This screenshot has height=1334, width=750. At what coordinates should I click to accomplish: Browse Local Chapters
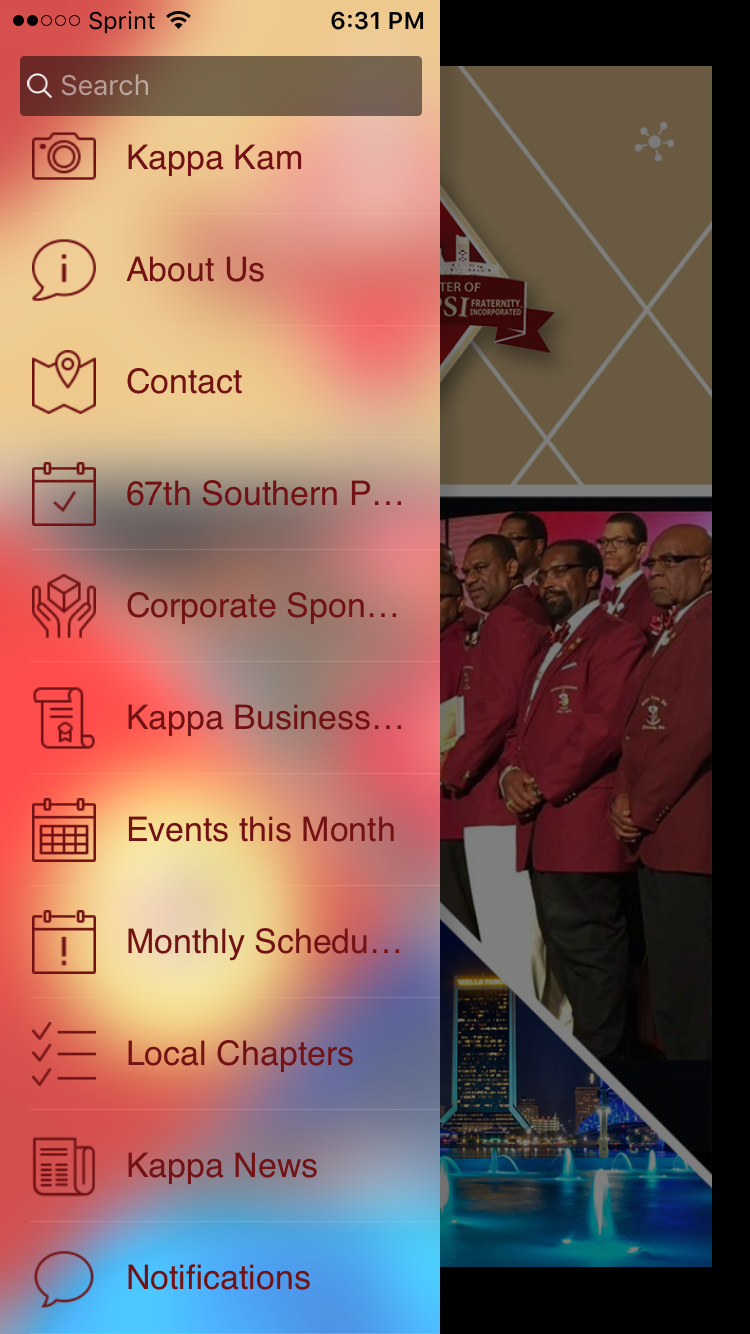(239, 1054)
